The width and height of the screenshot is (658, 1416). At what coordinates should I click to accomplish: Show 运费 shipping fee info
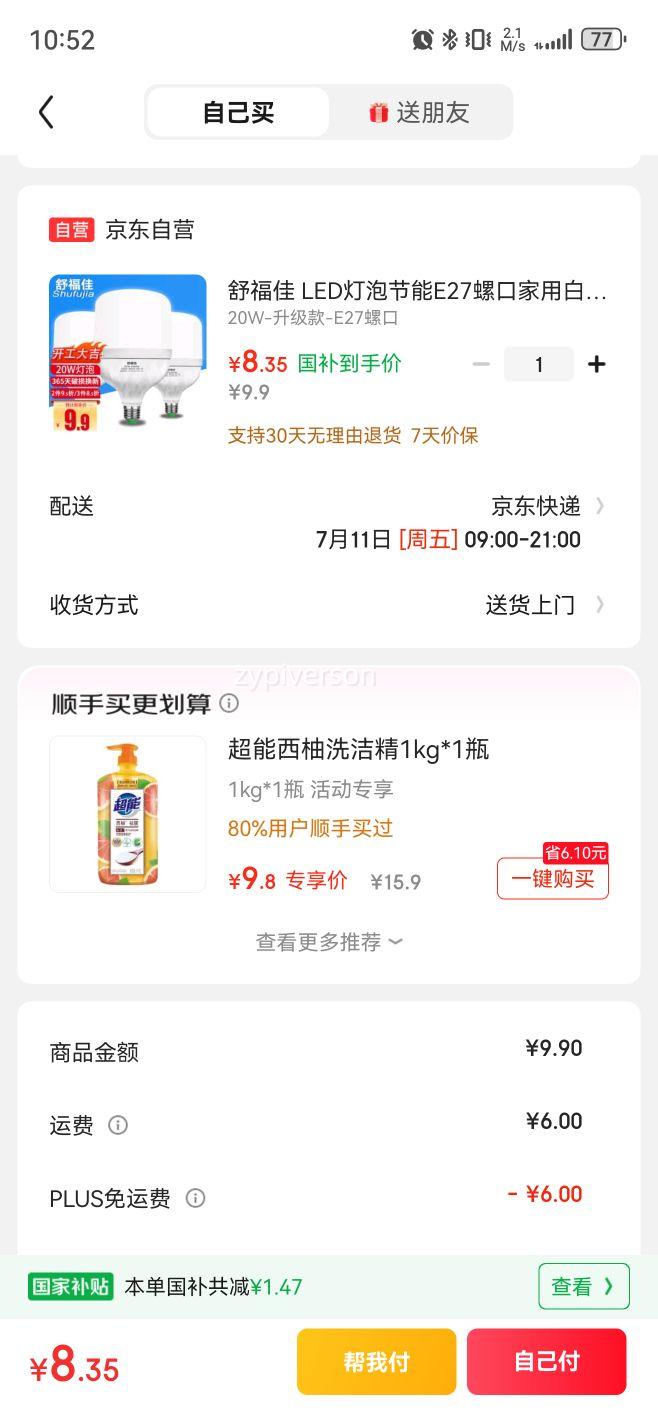118,1126
